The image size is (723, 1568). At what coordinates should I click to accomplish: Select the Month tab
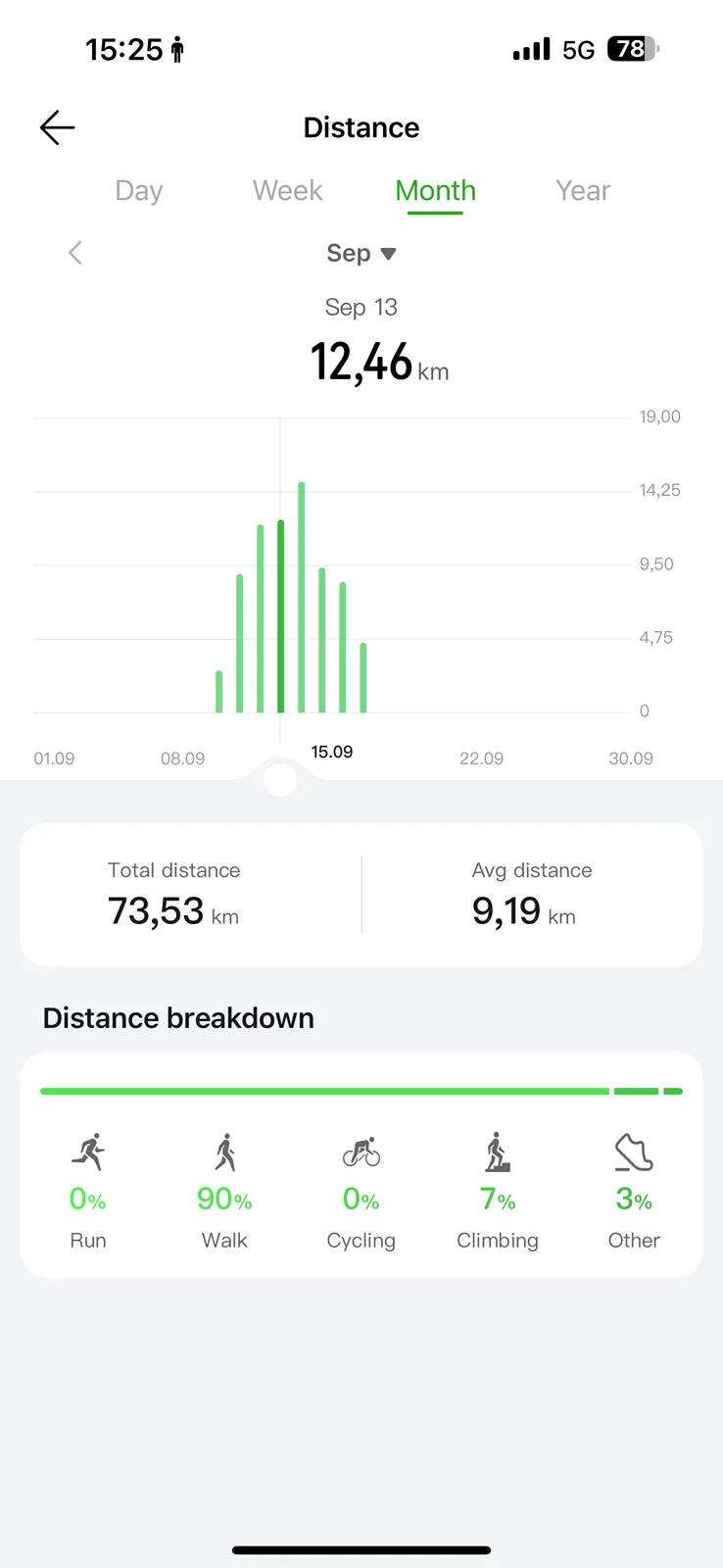[x=435, y=190]
